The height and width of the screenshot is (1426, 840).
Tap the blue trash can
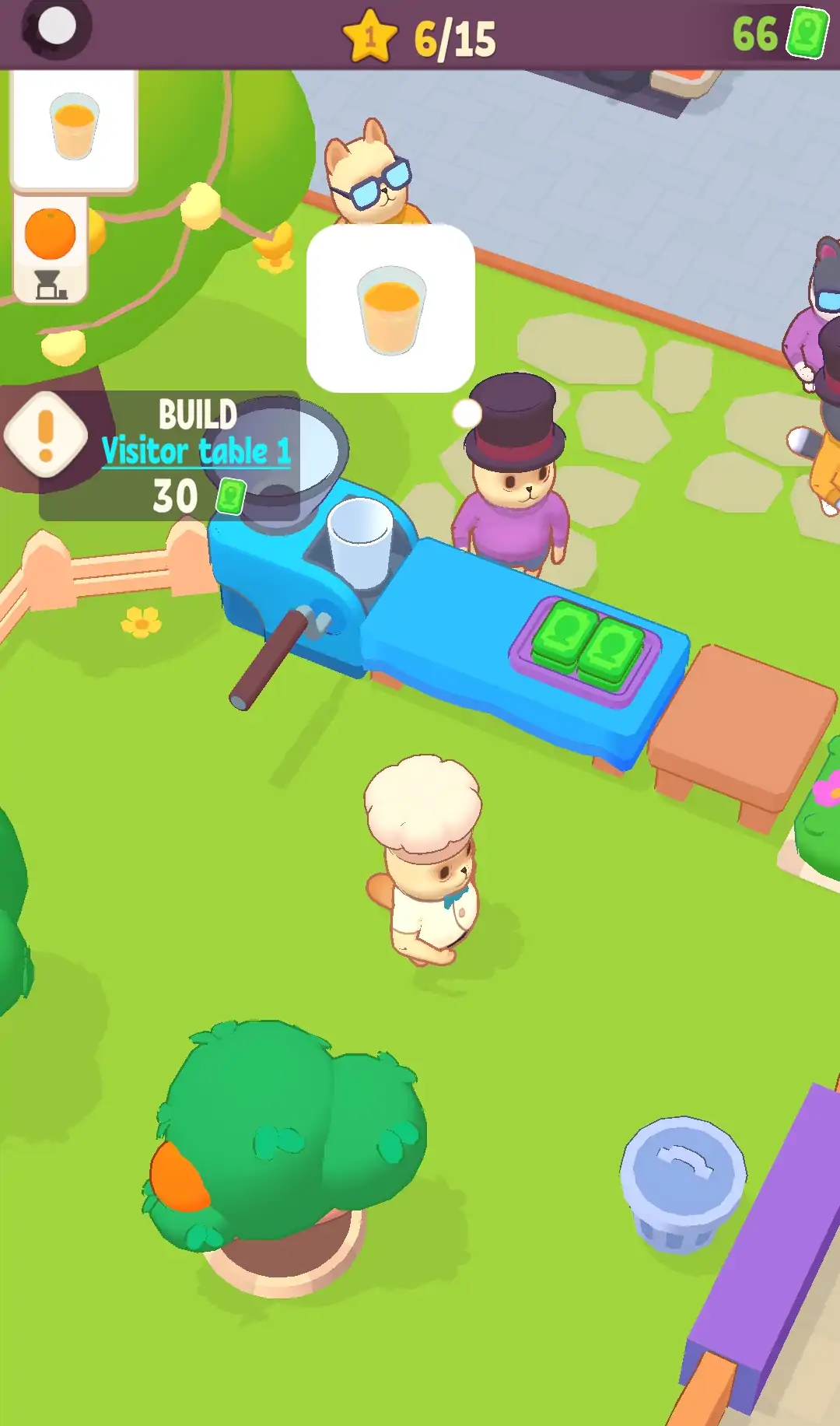pyautogui.click(x=682, y=1182)
